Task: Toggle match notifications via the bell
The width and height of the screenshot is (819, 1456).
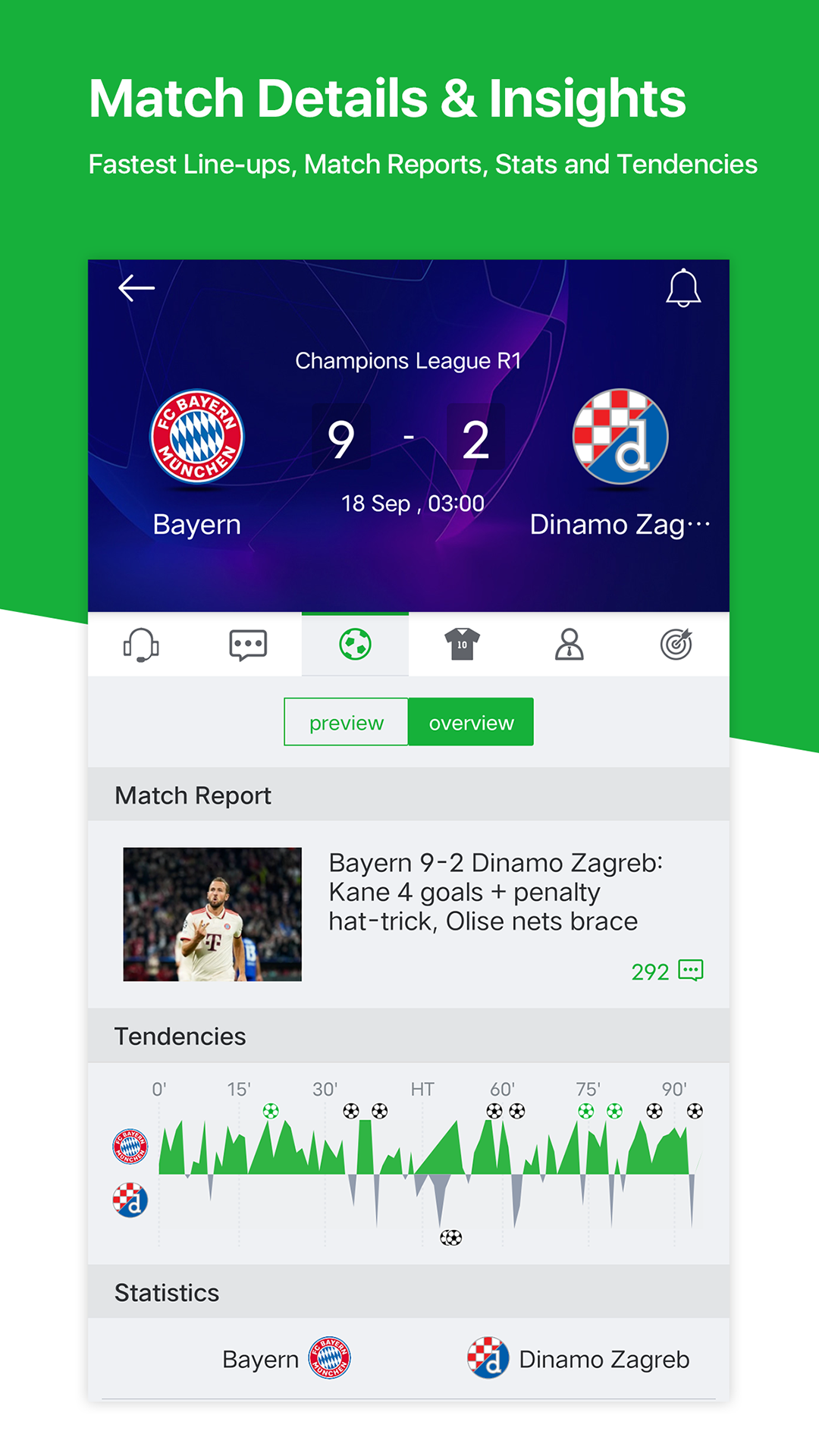Action: point(683,289)
